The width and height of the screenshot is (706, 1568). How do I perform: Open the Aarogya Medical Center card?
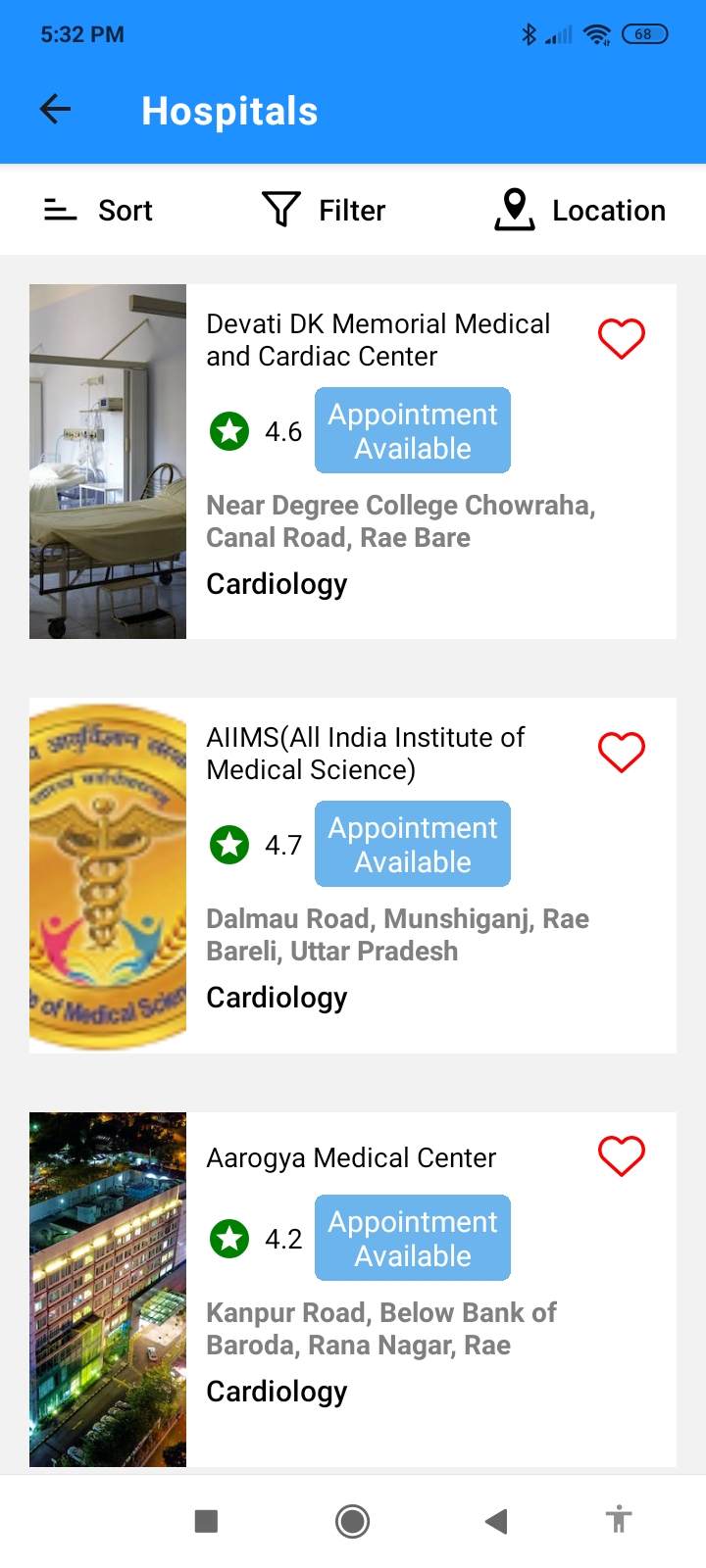click(351, 1158)
